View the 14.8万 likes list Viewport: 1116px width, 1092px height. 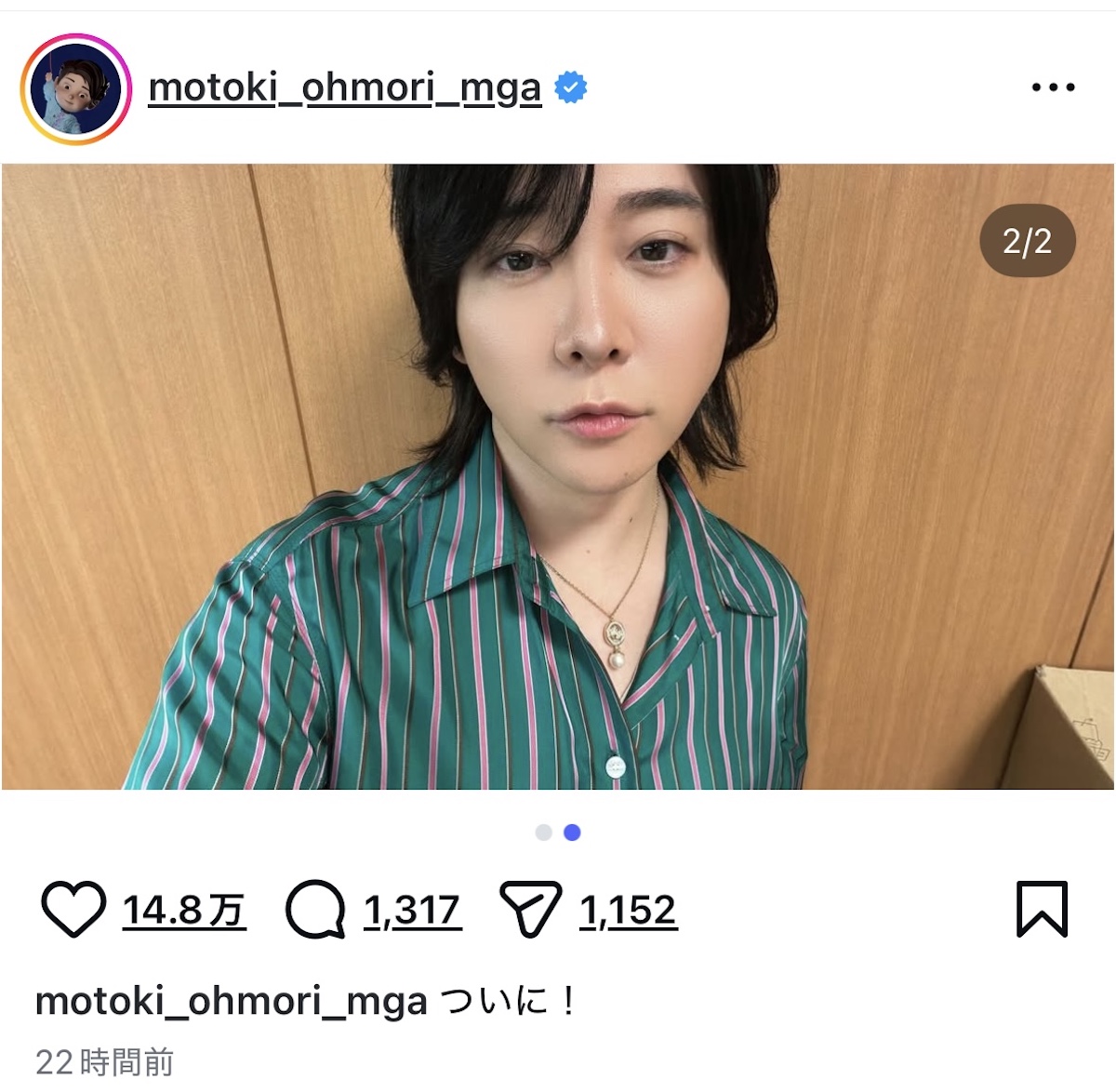coord(183,911)
